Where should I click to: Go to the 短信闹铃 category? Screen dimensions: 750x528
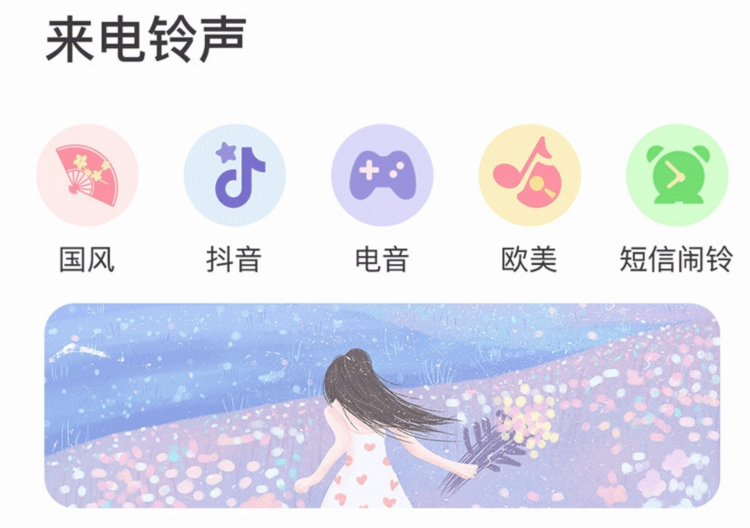[676, 176]
